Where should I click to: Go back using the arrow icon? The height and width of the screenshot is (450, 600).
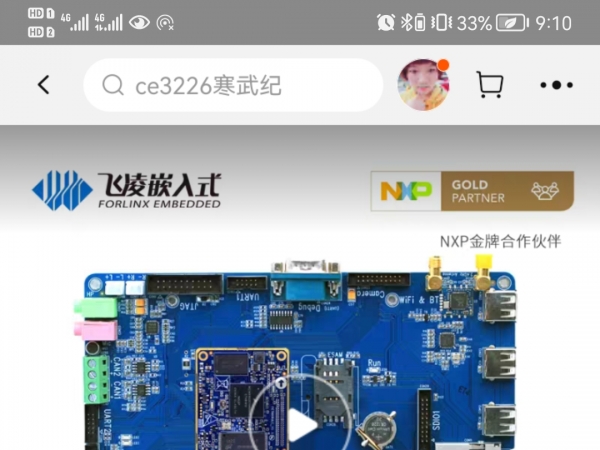pos(43,85)
